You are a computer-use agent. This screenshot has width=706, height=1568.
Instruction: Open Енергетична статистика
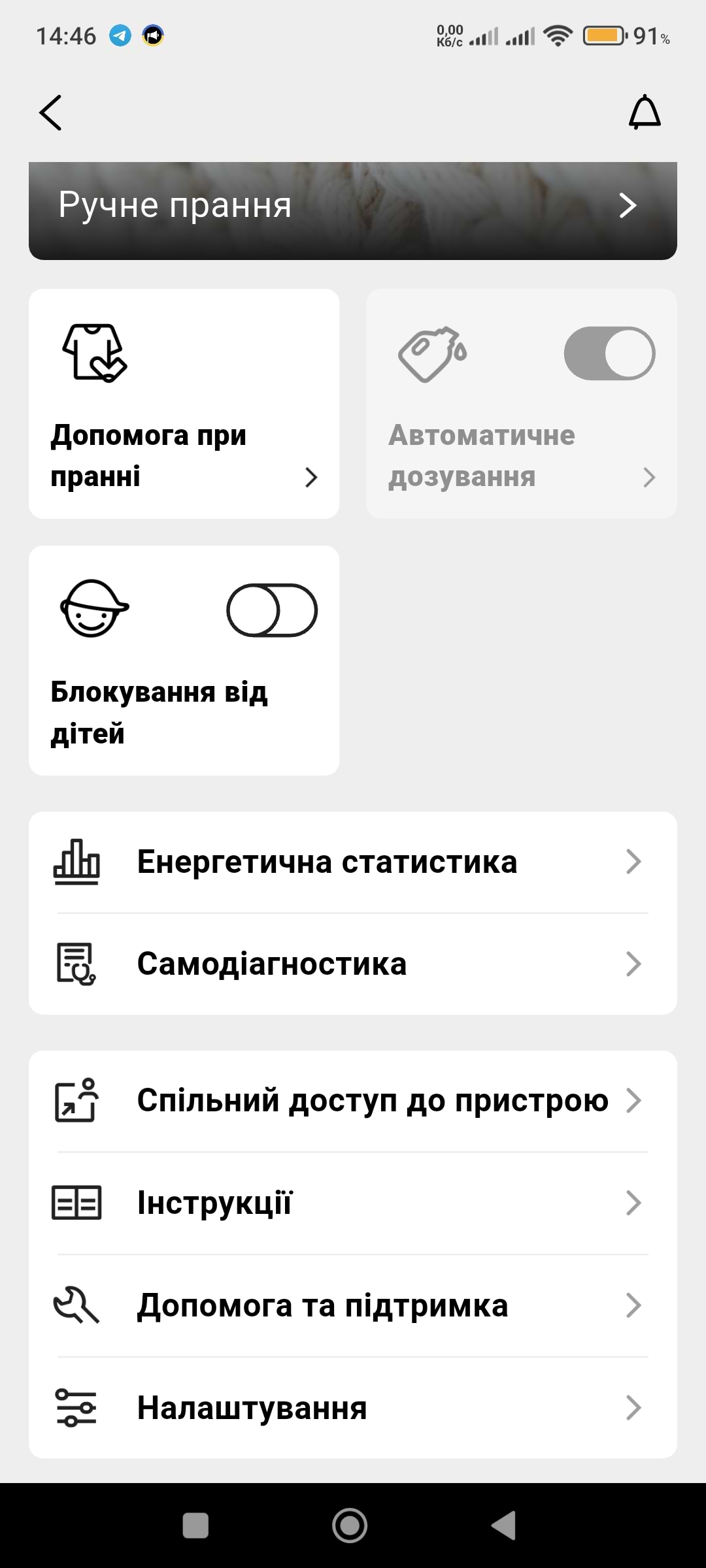pyautogui.click(x=353, y=862)
